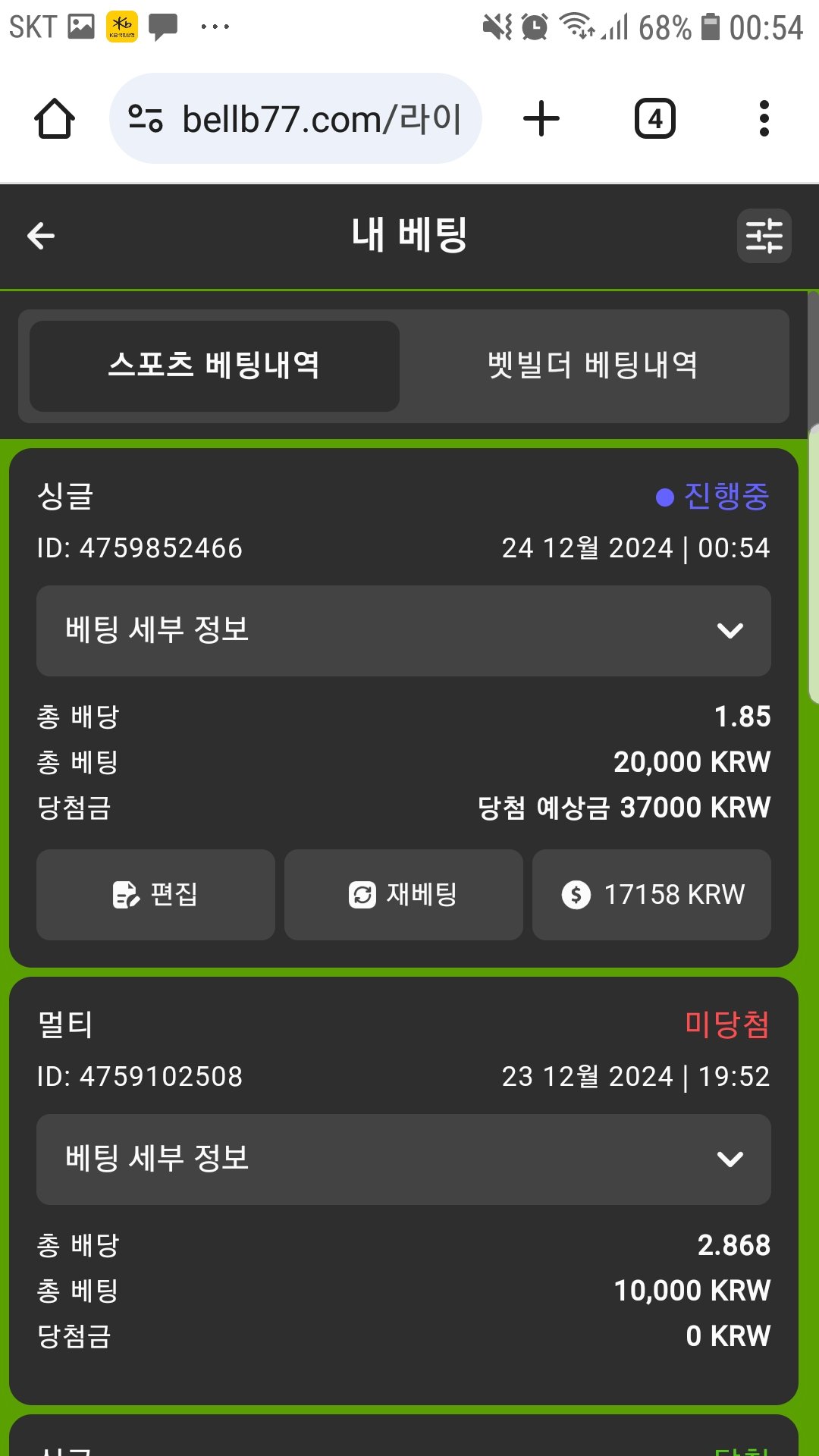The width and height of the screenshot is (819, 1456).
Task: Open a new browser tab
Action: 541,119
